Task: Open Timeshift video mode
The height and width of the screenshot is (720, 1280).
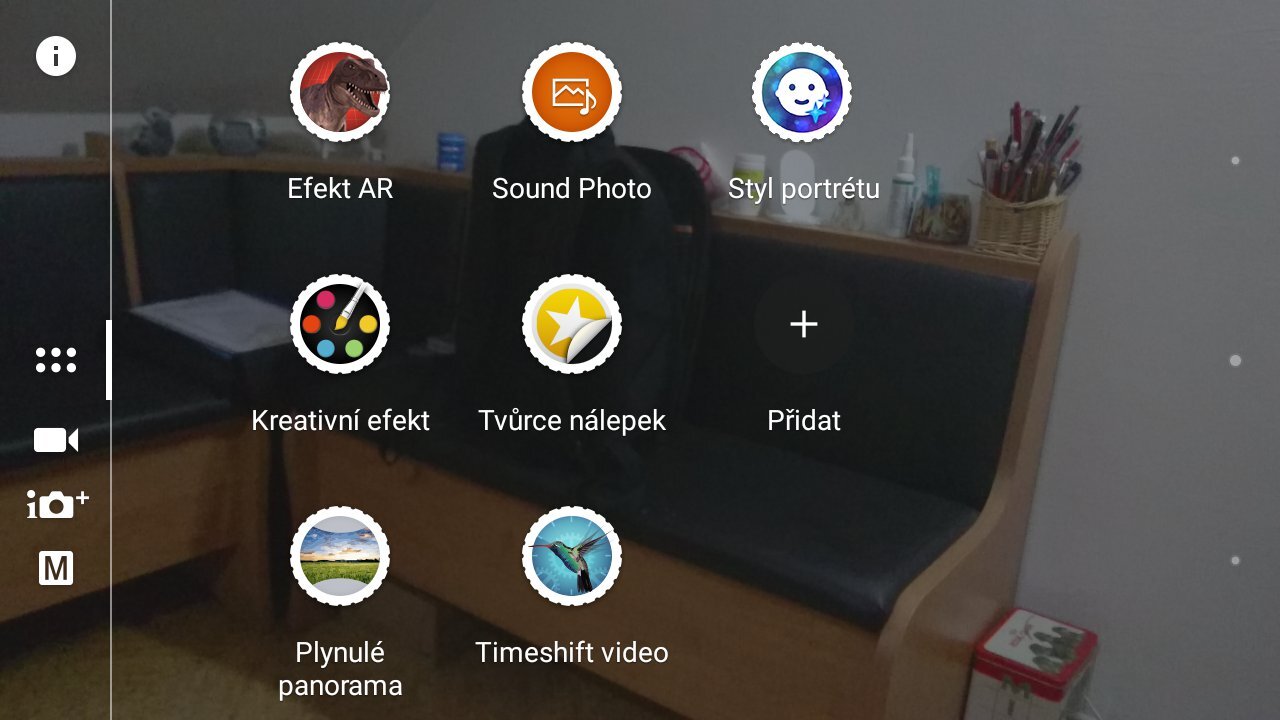Action: (572, 556)
